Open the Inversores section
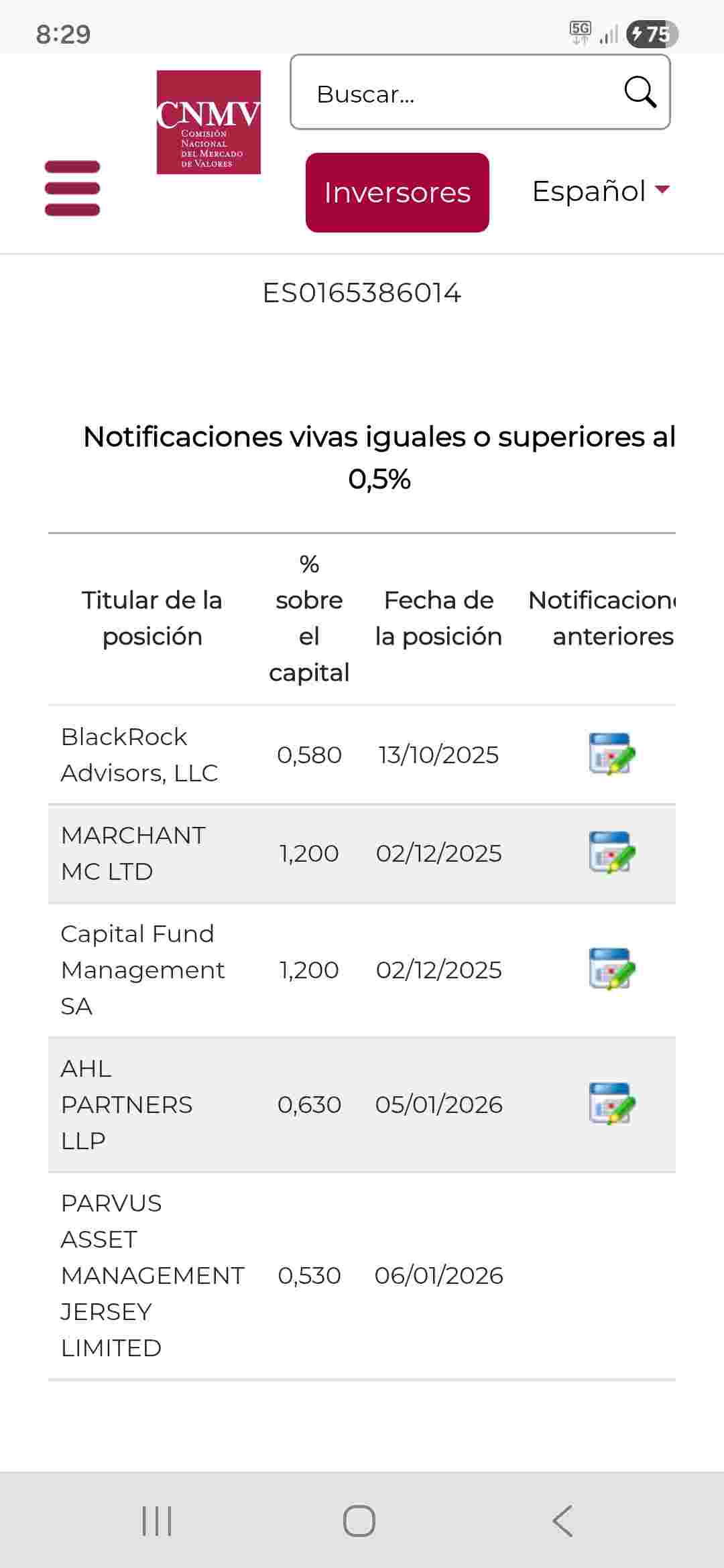The image size is (724, 1568). point(398,192)
